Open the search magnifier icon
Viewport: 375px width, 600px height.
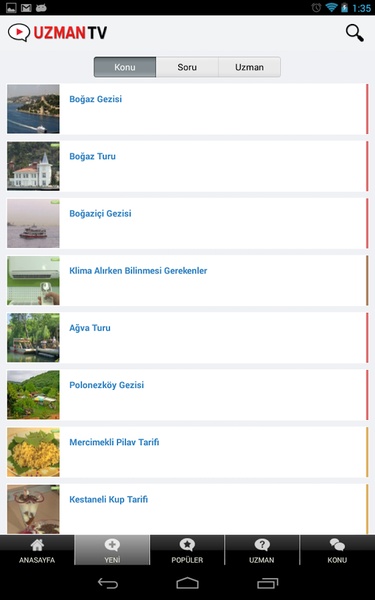coord(354,33)
